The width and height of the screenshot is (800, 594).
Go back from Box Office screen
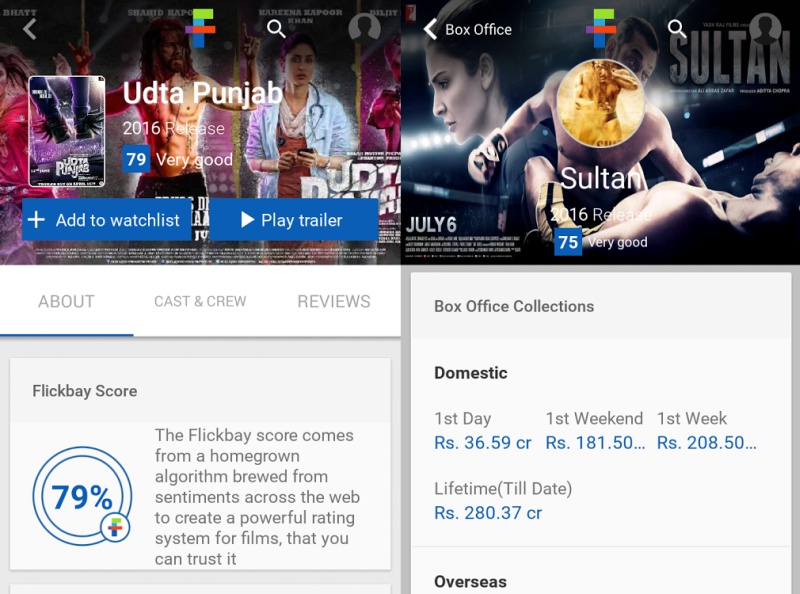click(431, 29)
